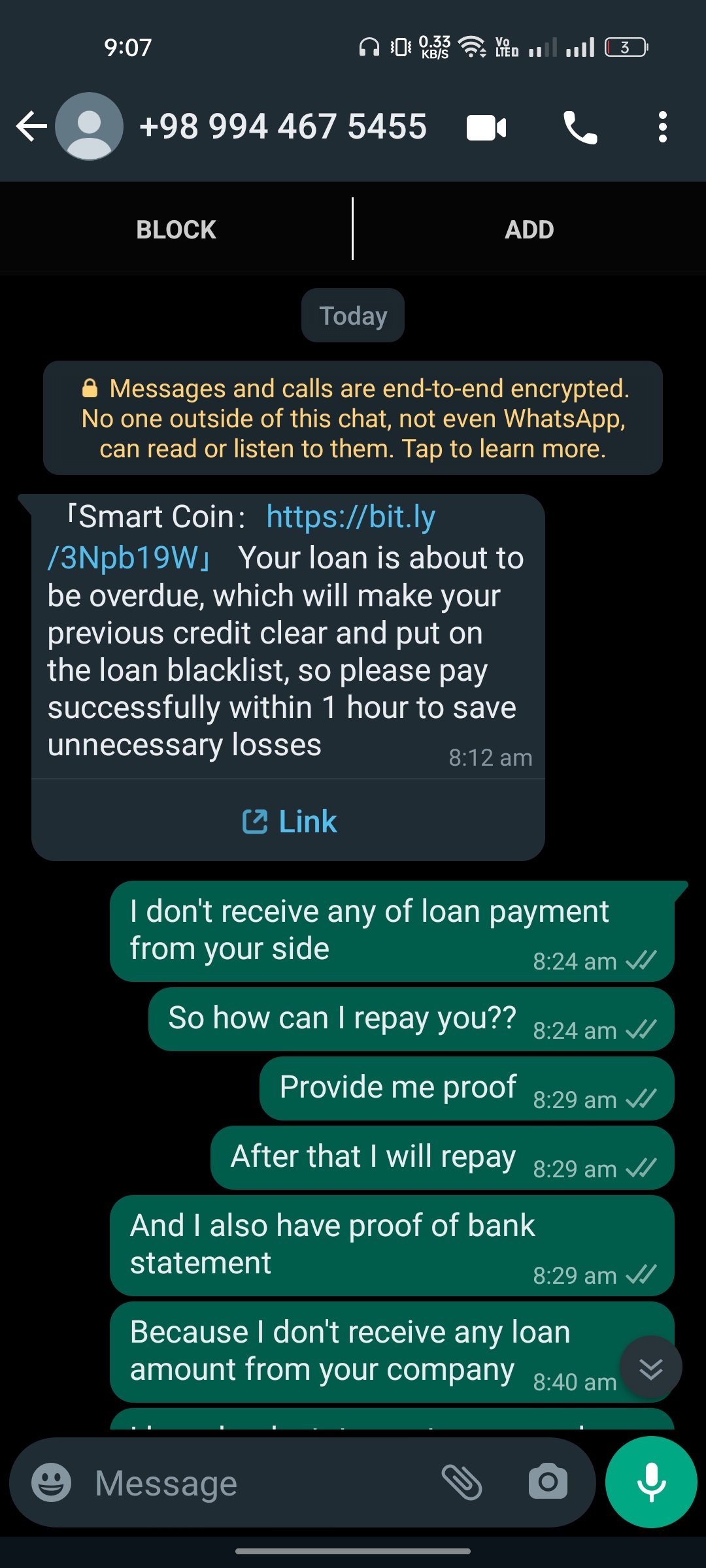Tap the Link button below the message

click(x=289, y=821)
